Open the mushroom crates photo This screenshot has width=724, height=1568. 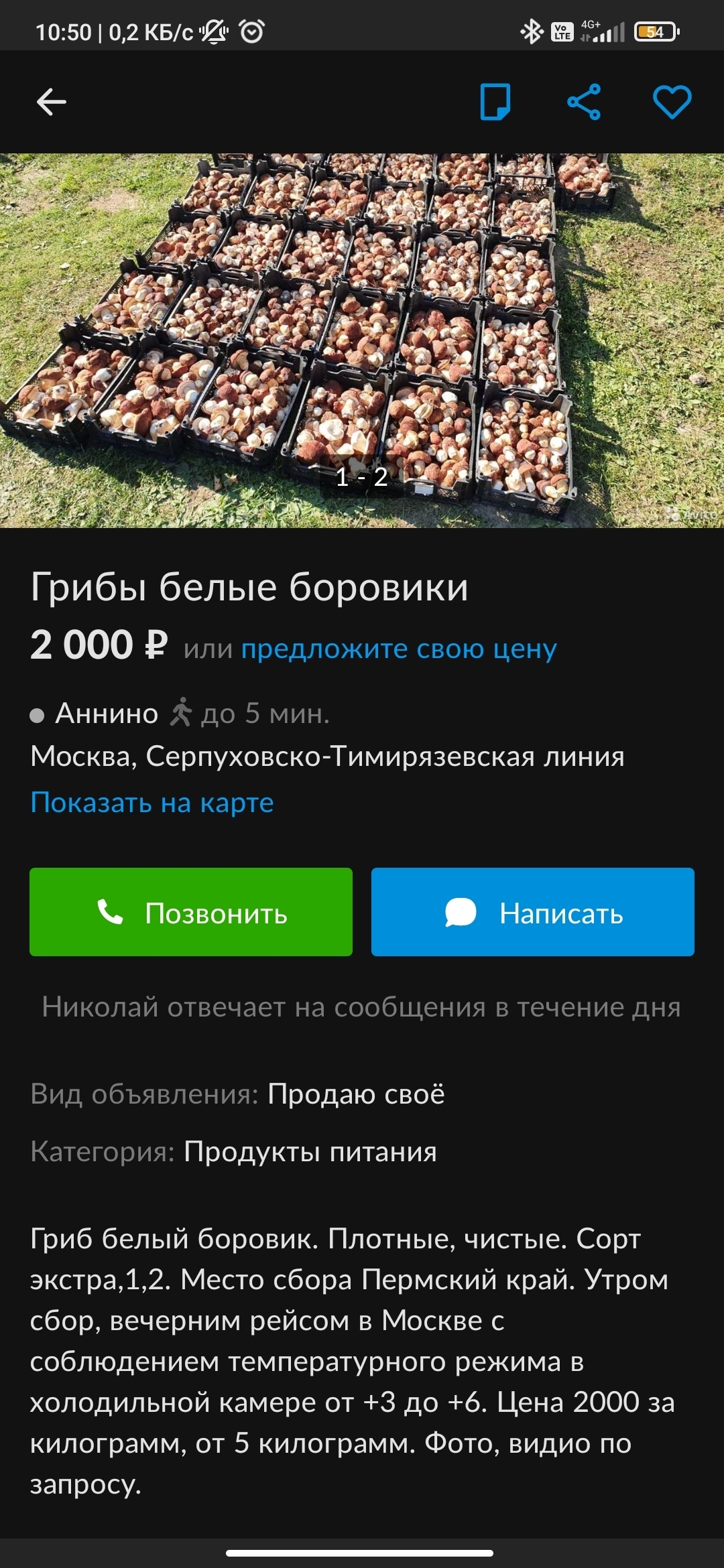pos(362,322)
